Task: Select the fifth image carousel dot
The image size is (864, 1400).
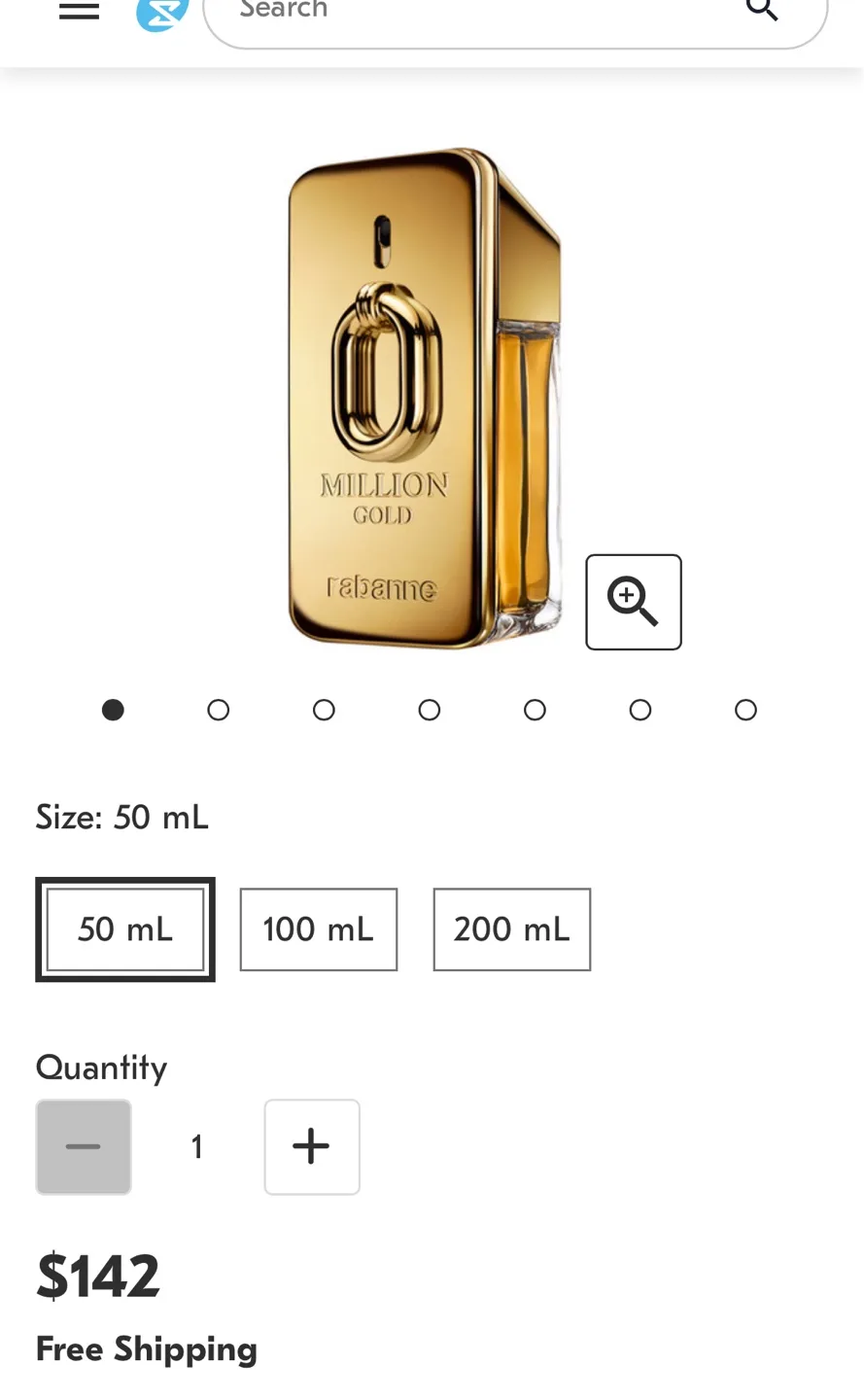Action: (x=534, y=710)
